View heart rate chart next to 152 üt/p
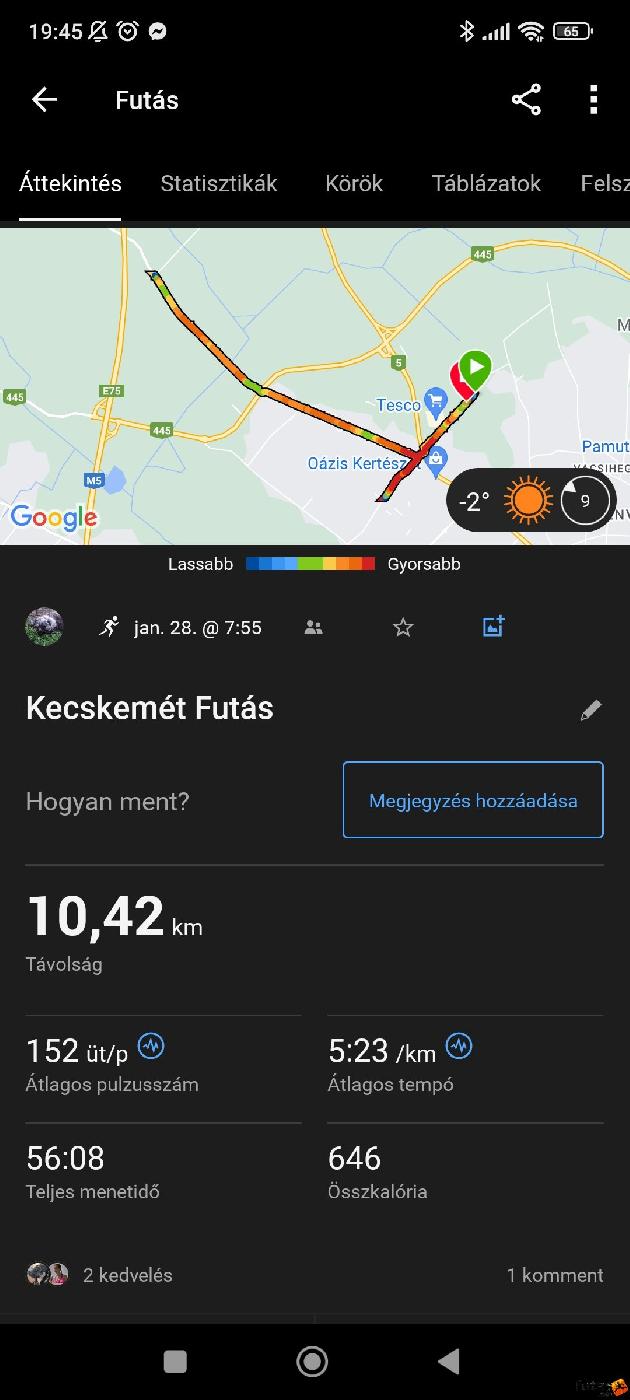Image resolution: width=630 pixels, height=1400 pixels. click(151, 1047)
